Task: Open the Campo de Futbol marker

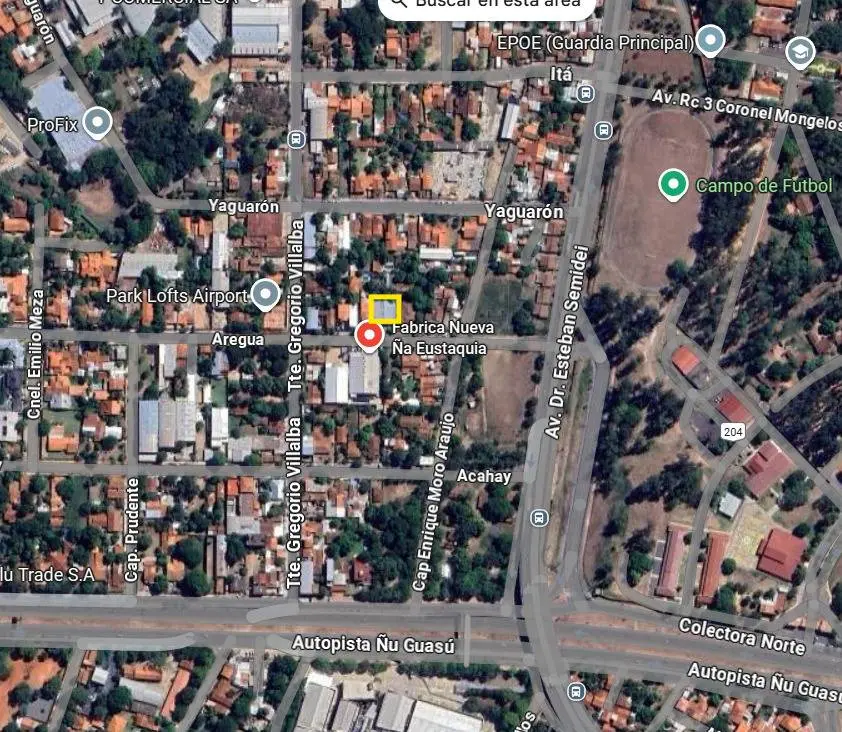Action: (x=674, y=184)
